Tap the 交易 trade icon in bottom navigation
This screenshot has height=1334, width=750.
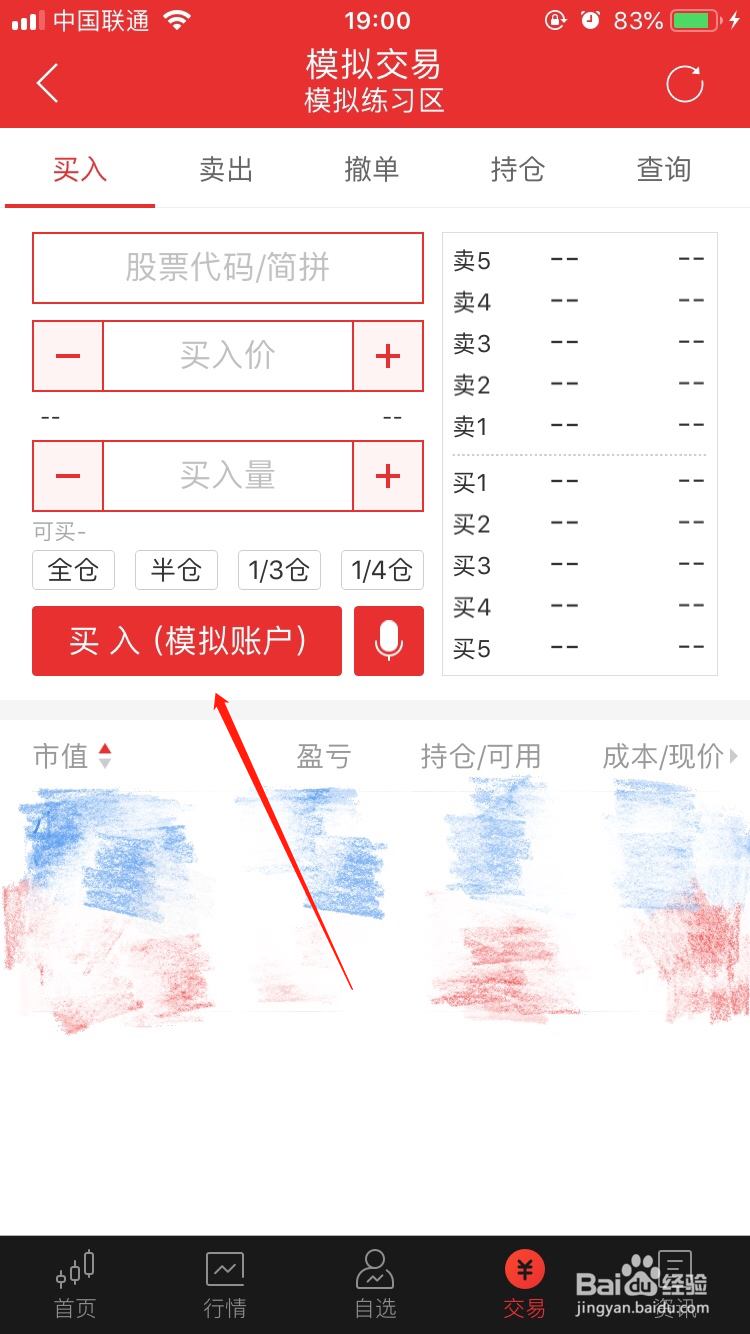tap(524, 1285)
